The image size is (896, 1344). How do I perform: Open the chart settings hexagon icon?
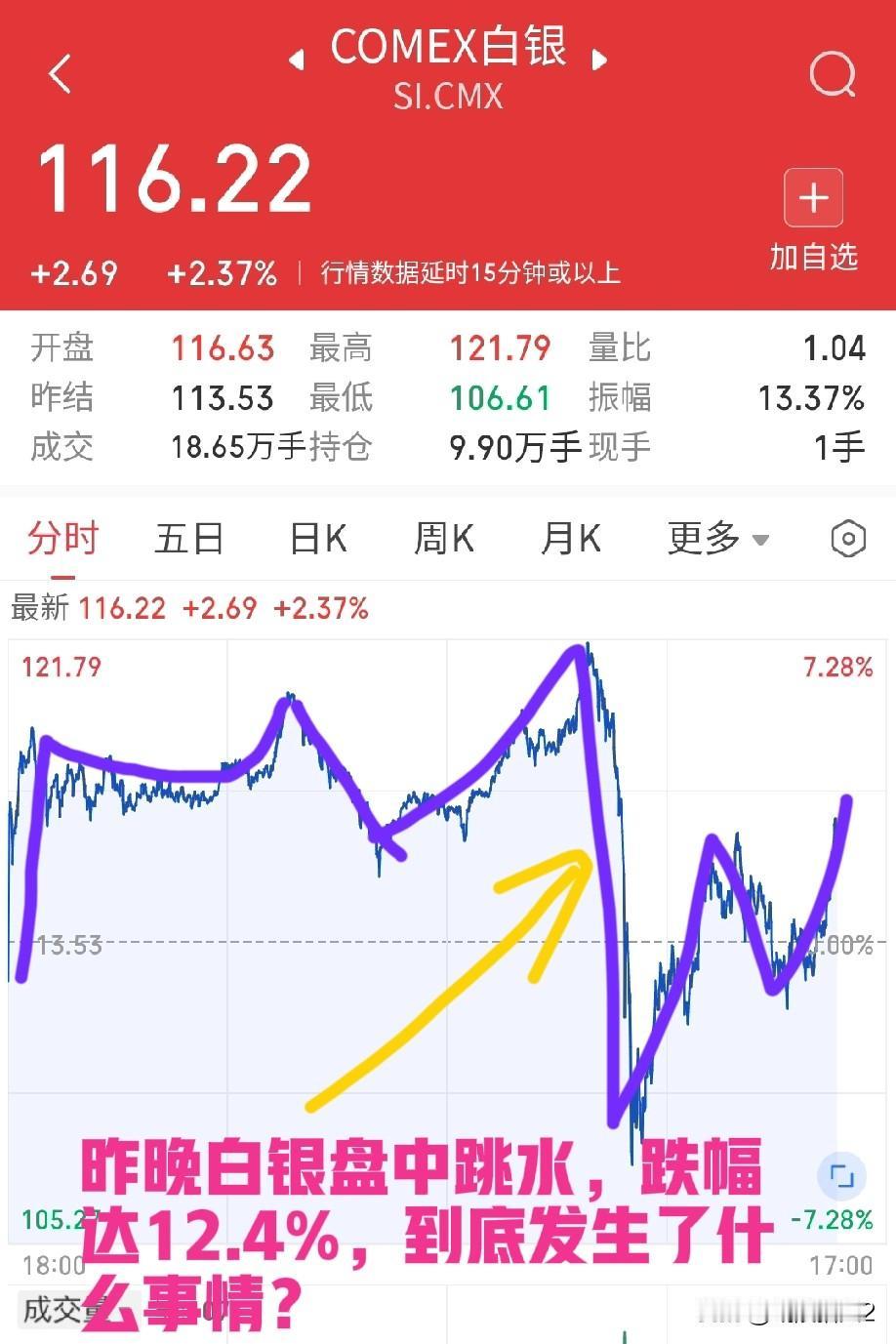pyautogui.click(x=847, y=538)
